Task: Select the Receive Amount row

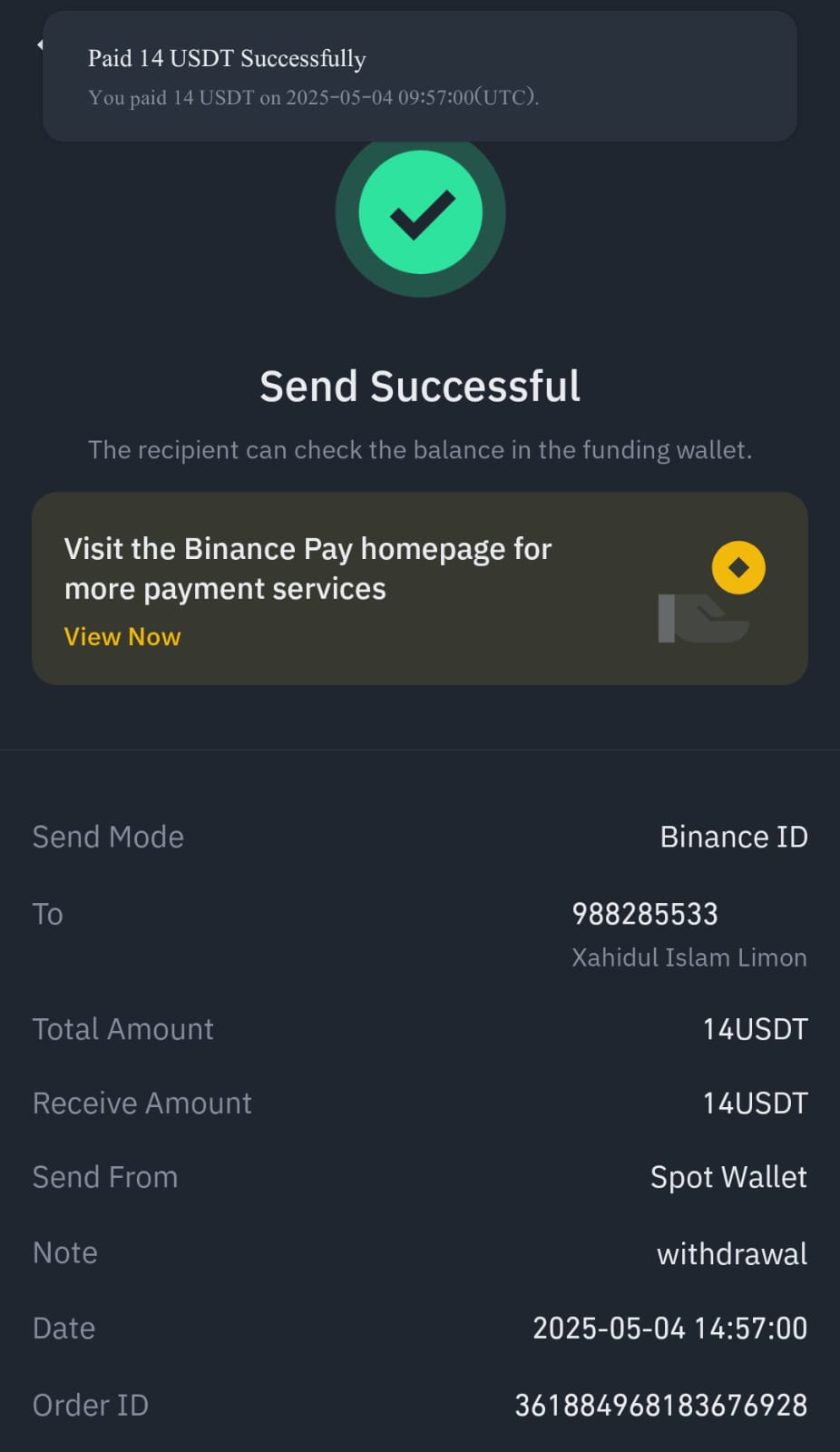Action: 755,1103
